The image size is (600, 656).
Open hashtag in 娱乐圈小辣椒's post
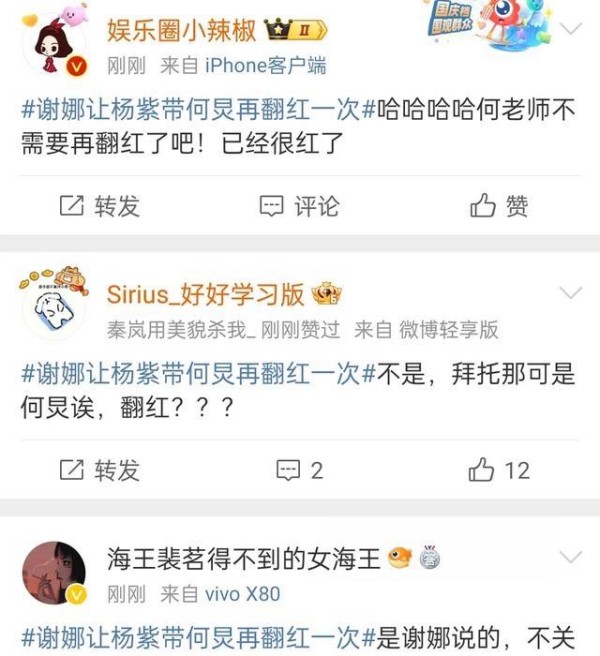pos(197,111)
